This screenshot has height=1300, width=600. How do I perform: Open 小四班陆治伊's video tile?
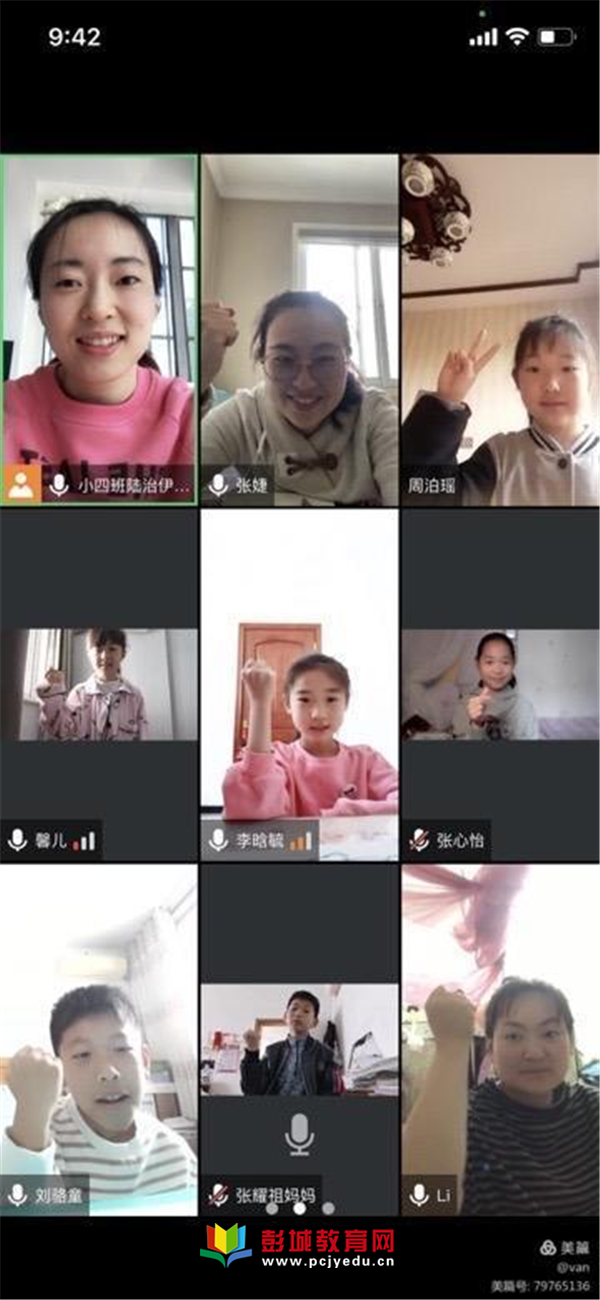[99, 330]
